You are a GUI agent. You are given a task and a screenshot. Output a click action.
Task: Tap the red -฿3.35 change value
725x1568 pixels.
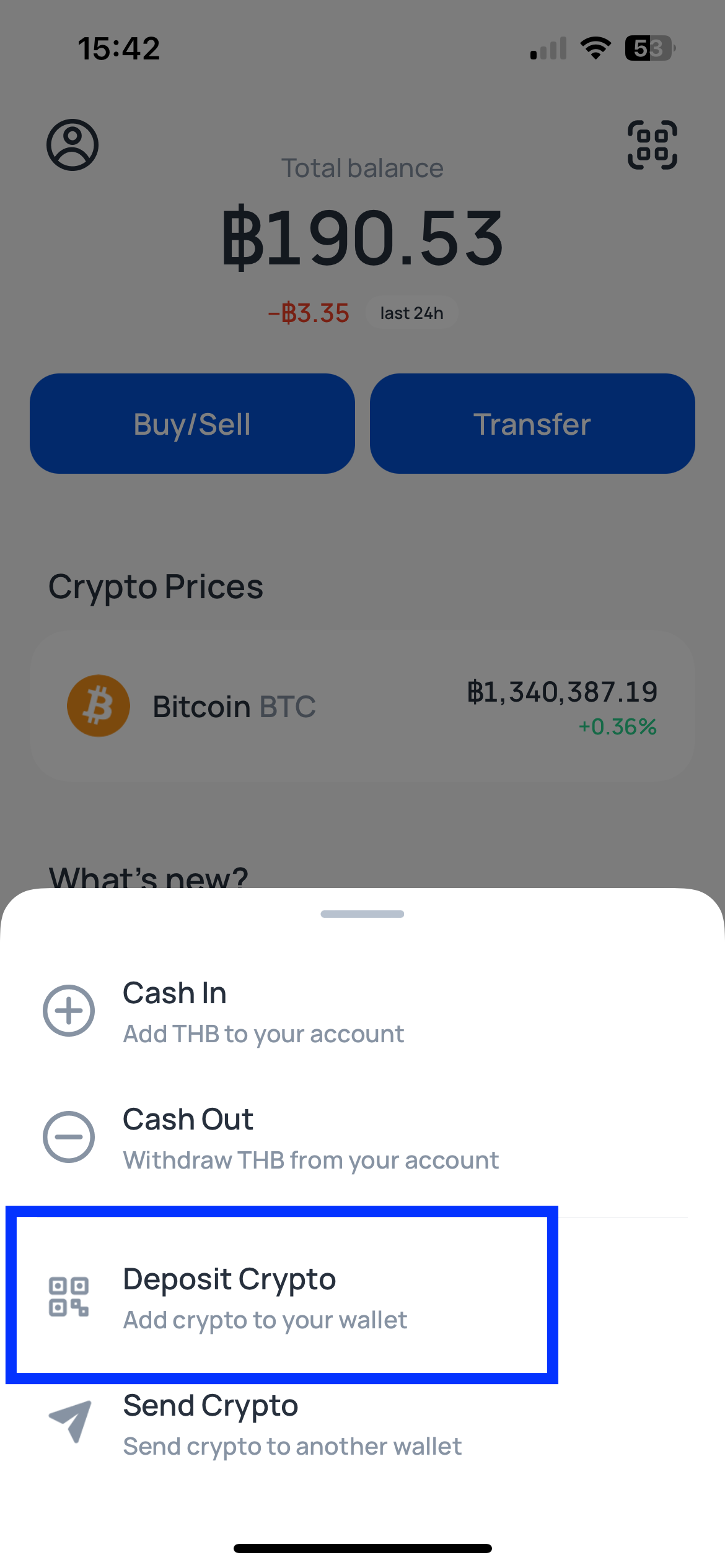[310, 313]
